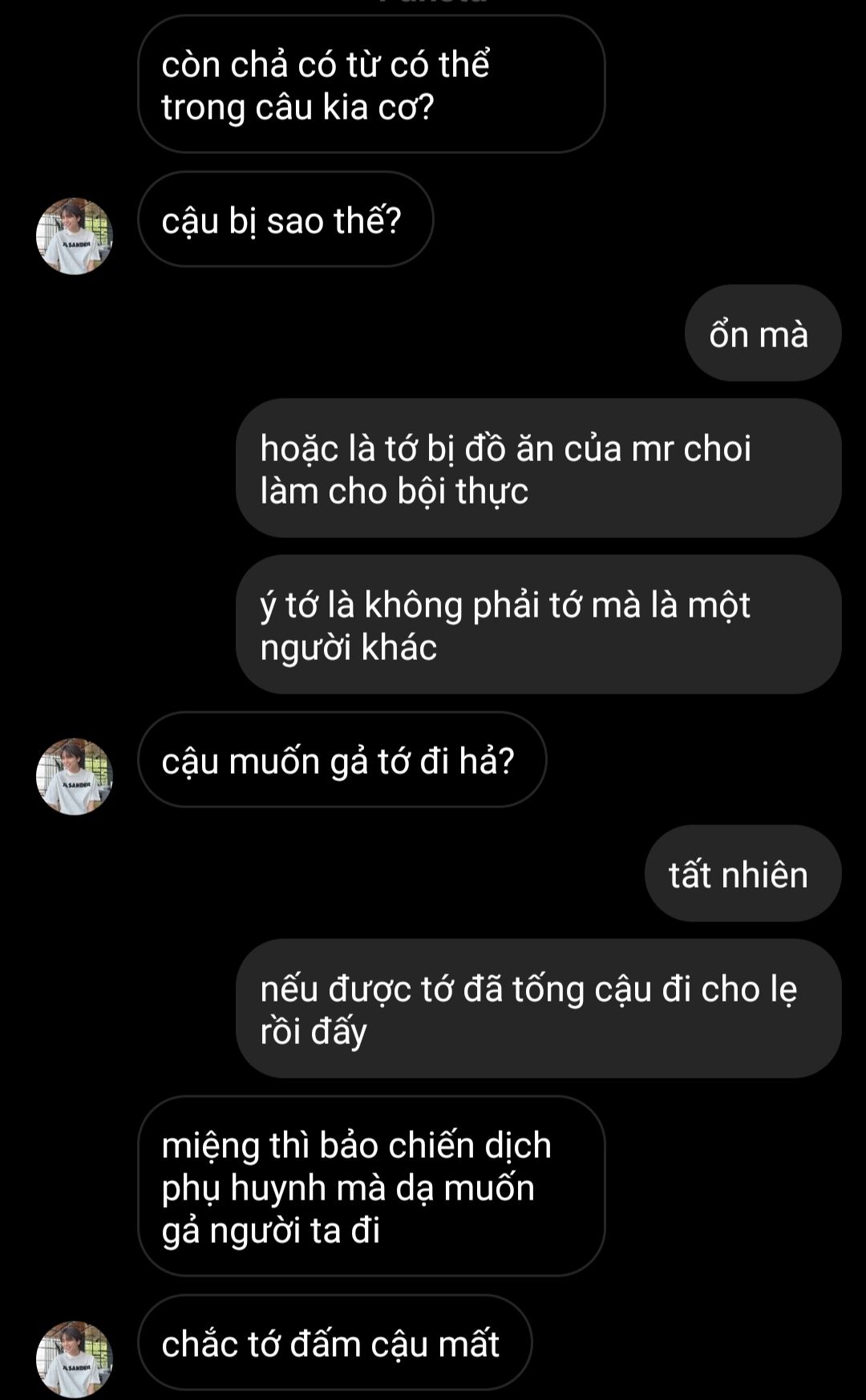
Task: View profile from avatar beside "chắc tớ đấm cậu mất"
Action: click(x=74, y=1358)
